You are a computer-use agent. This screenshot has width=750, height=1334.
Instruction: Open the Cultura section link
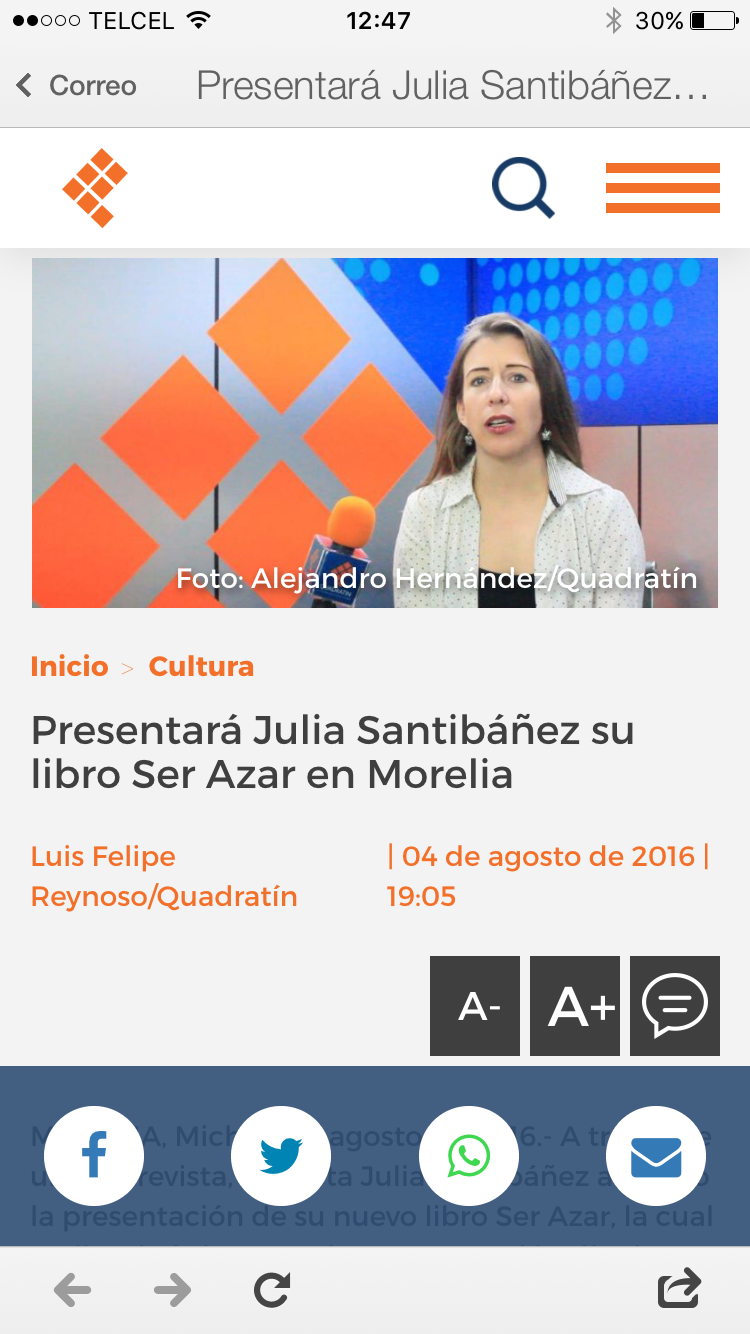pyautogui.click(x=201, y=666)
